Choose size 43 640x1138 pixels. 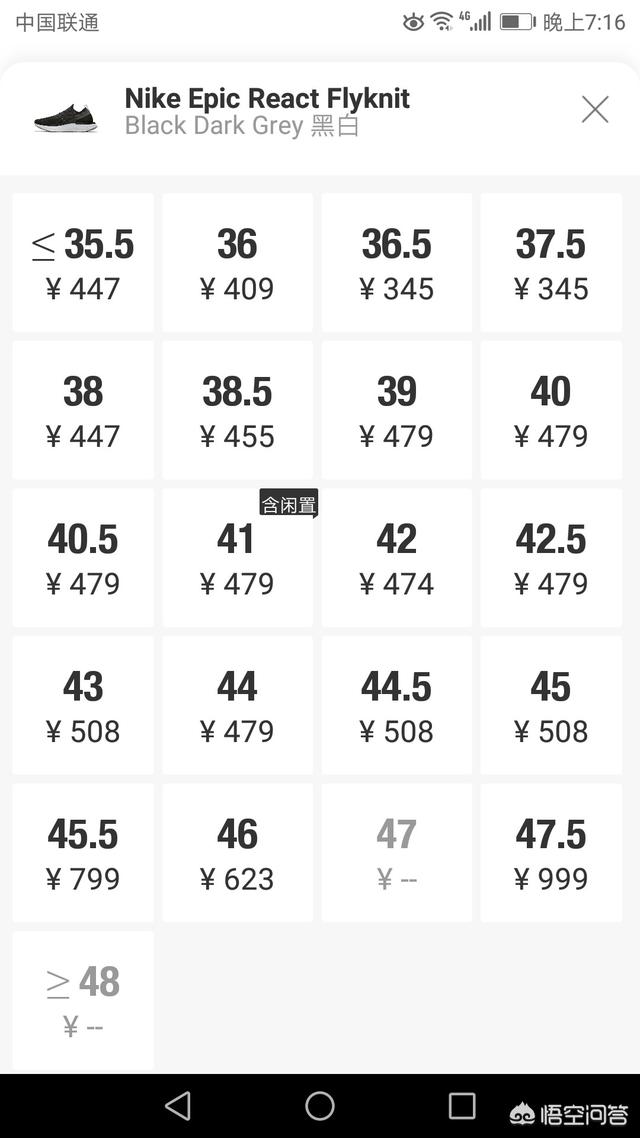[83, 705]
